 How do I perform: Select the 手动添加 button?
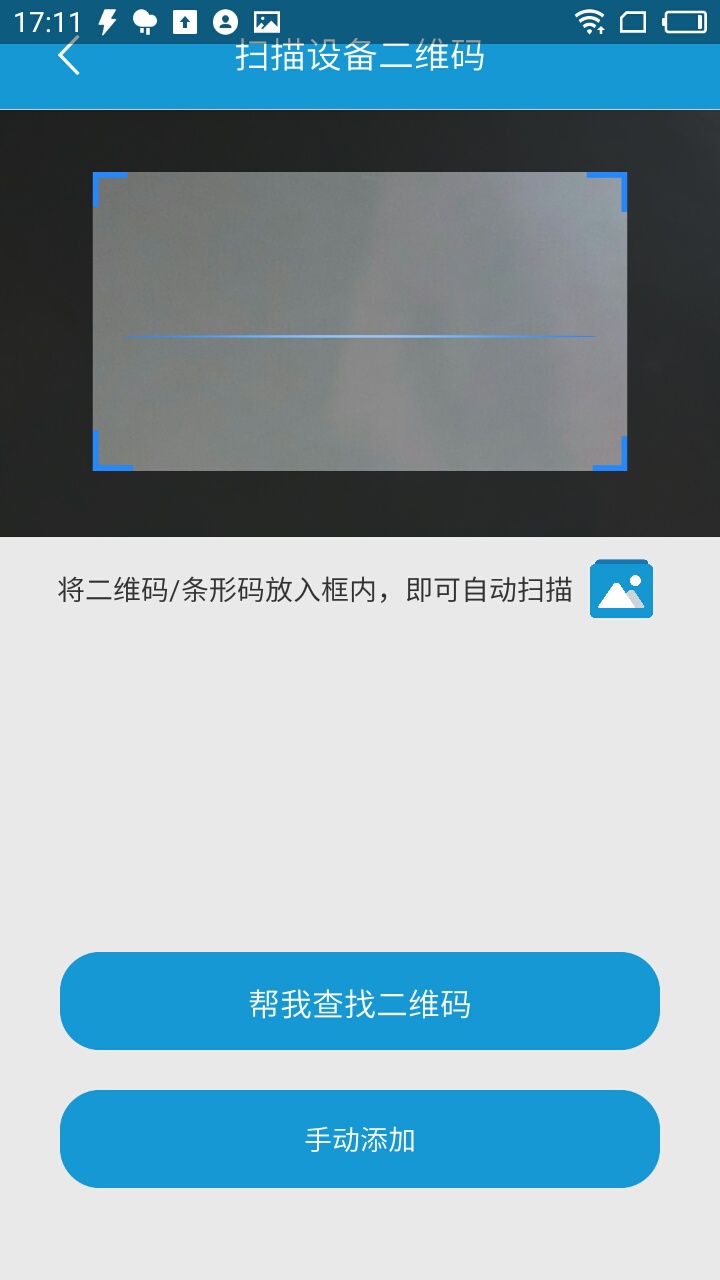pyautogui.click(x=360, y=1139)
